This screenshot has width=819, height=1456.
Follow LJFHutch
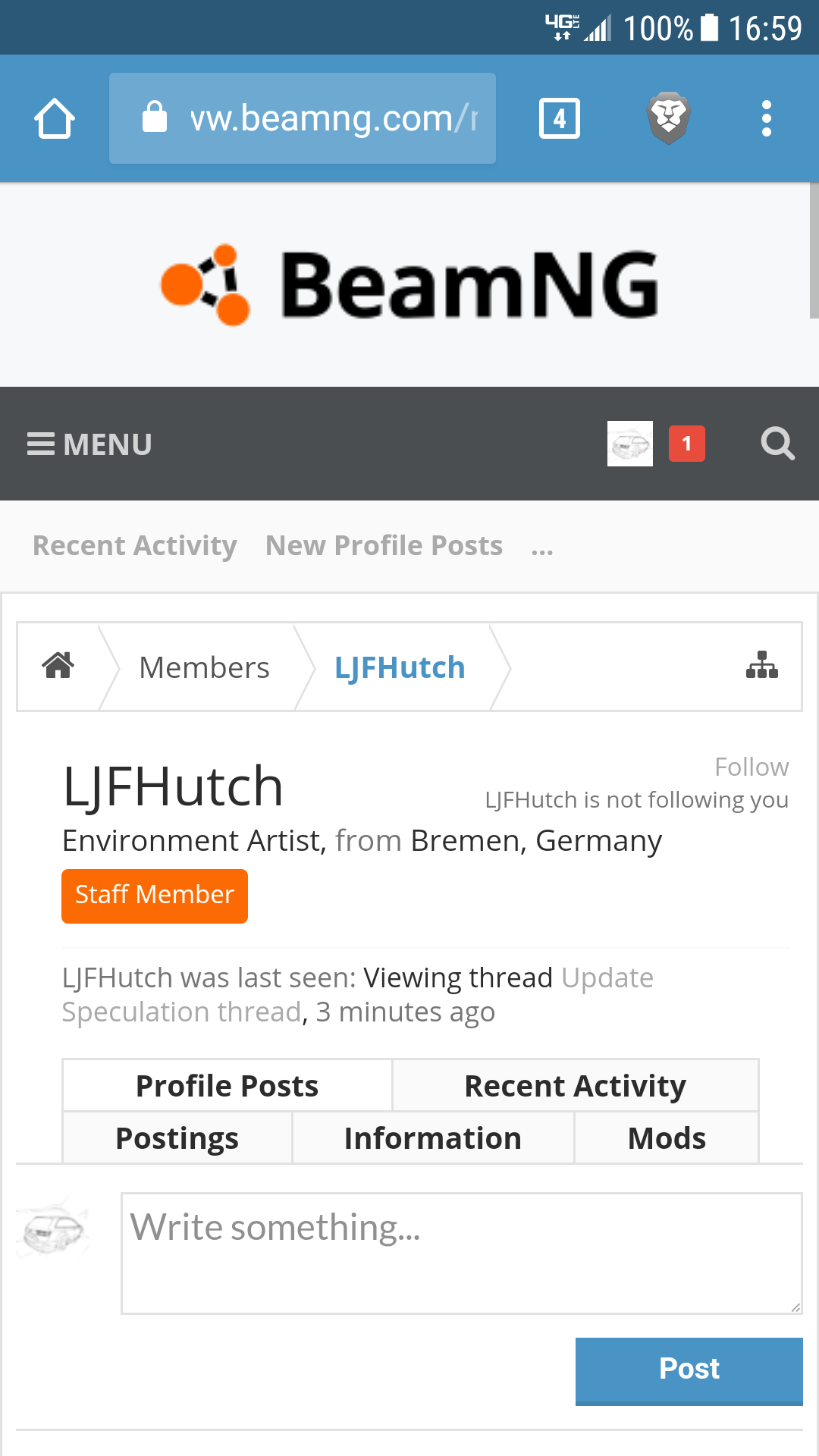click(752, 767)
